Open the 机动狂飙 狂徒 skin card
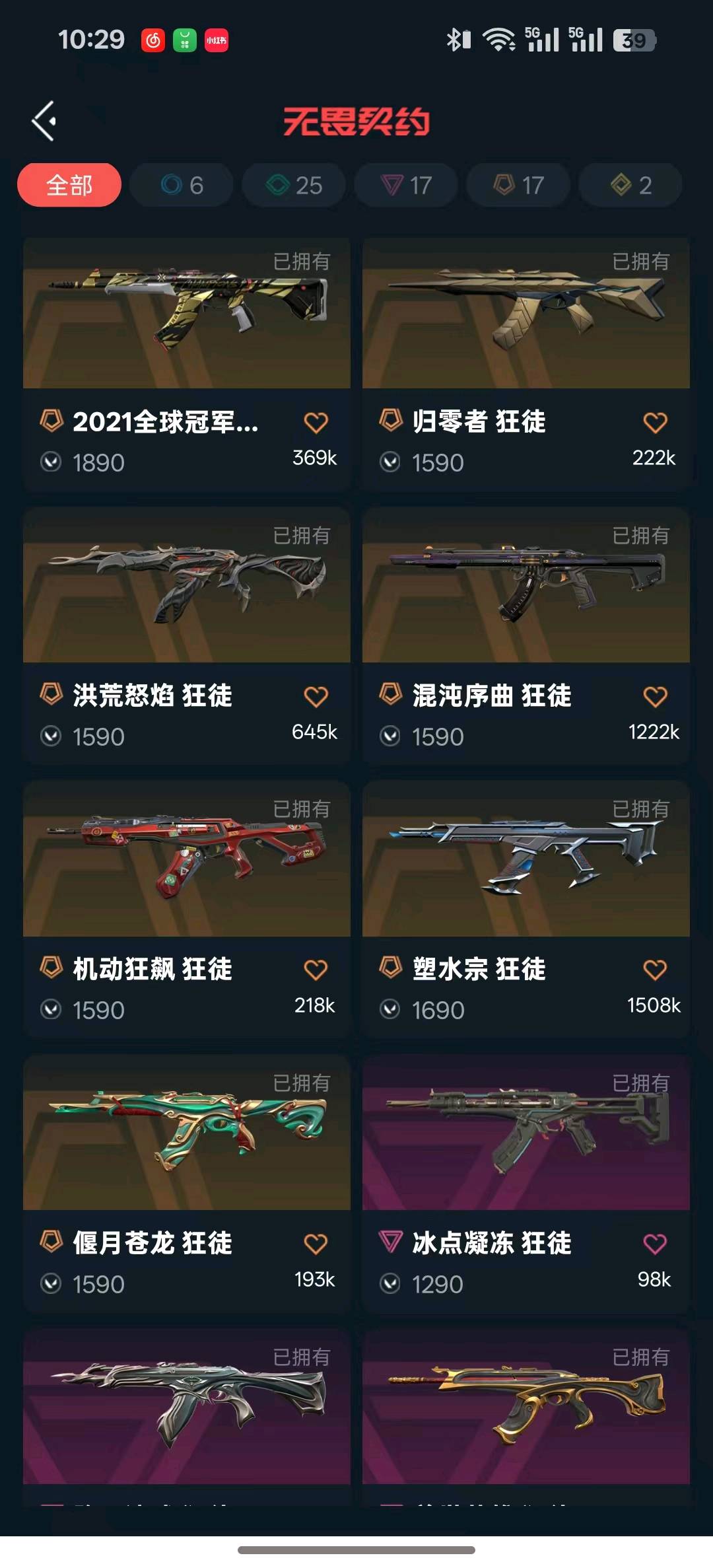Viewport: 713px width, 1568px height. tap(187, 909)
